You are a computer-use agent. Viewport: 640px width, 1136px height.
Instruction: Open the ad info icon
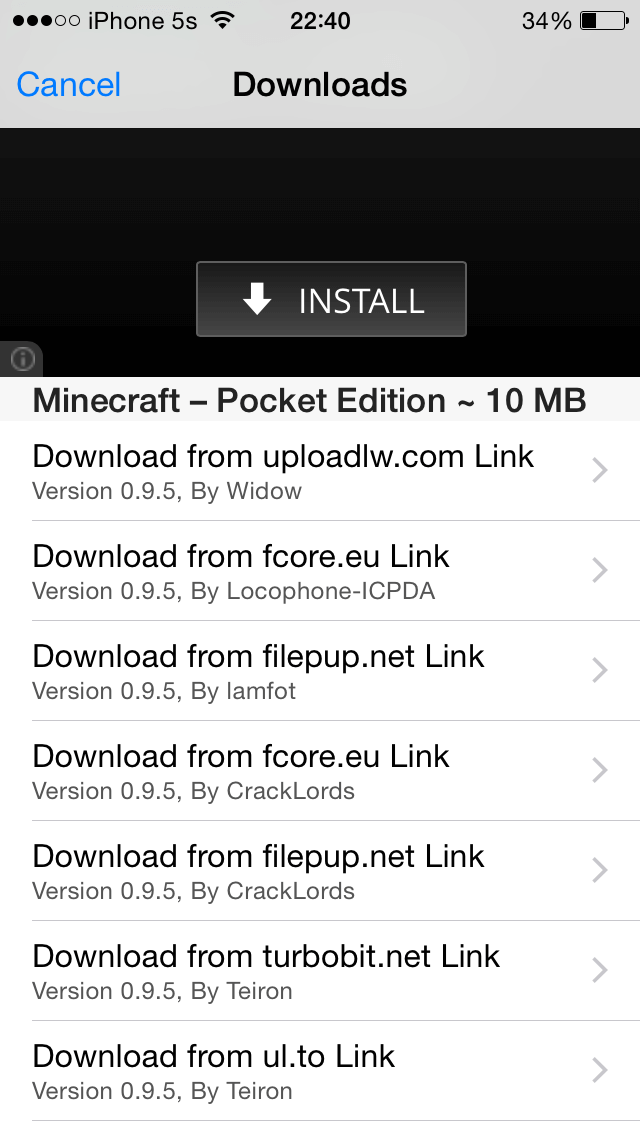click(22, 358)
